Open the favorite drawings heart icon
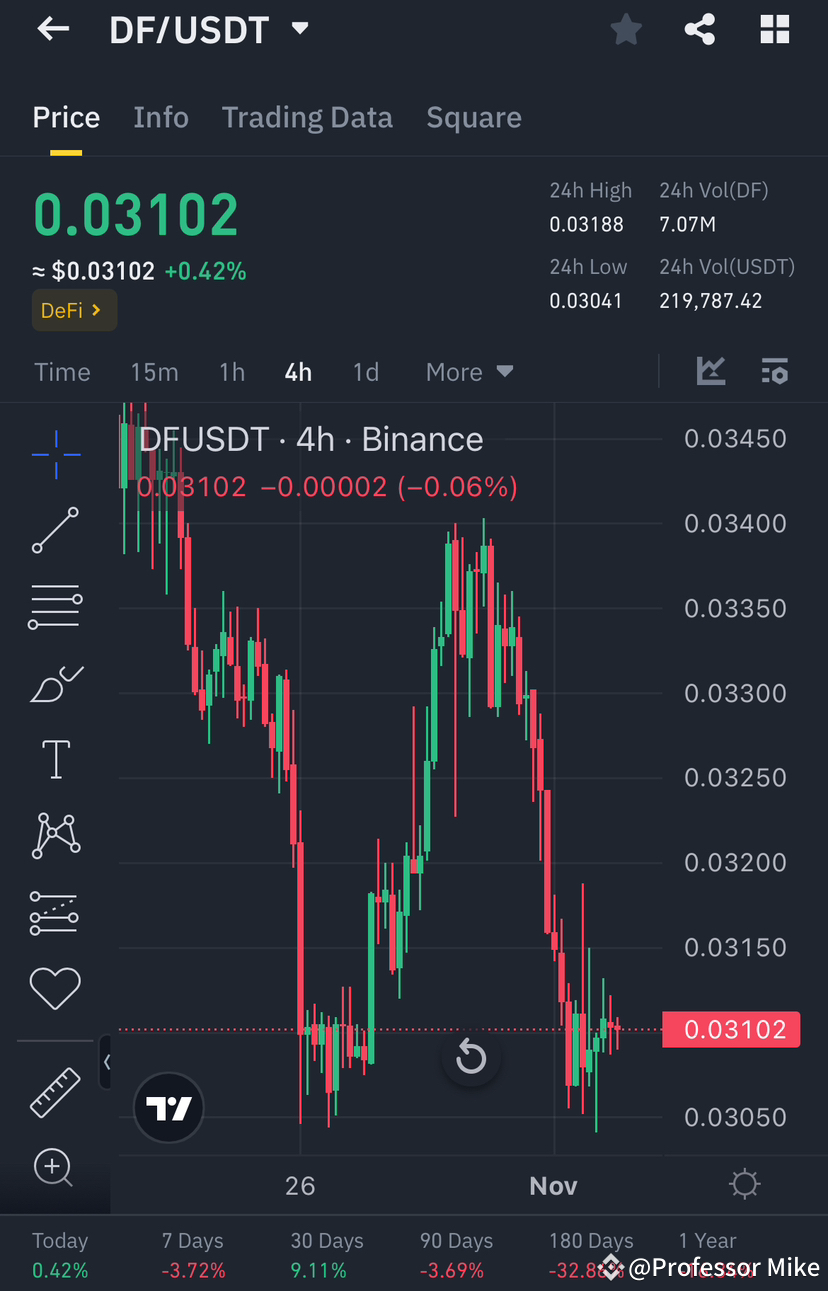 [55, 987]
